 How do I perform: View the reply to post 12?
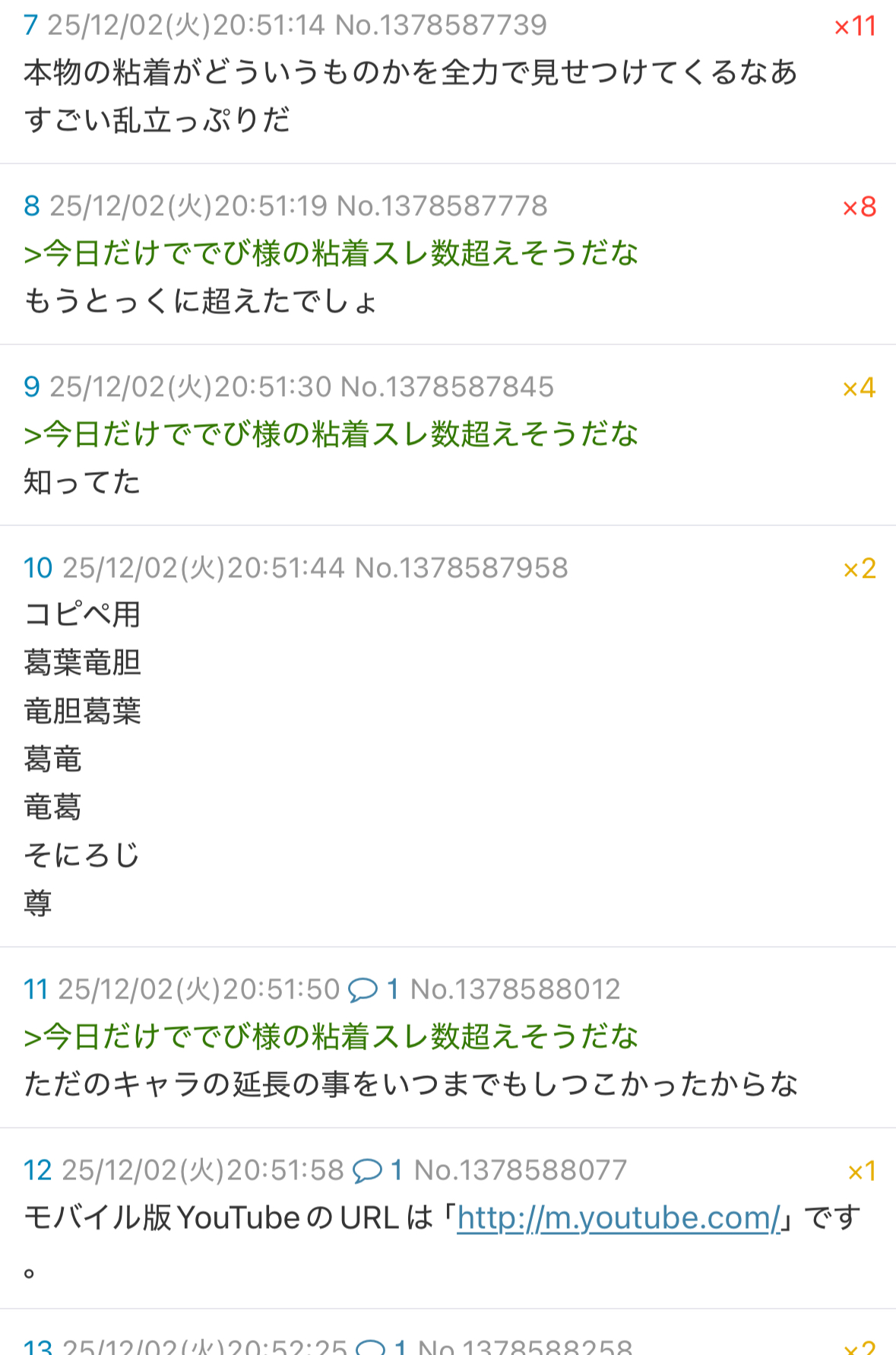pyautogui.click(x=378, y=1170)
